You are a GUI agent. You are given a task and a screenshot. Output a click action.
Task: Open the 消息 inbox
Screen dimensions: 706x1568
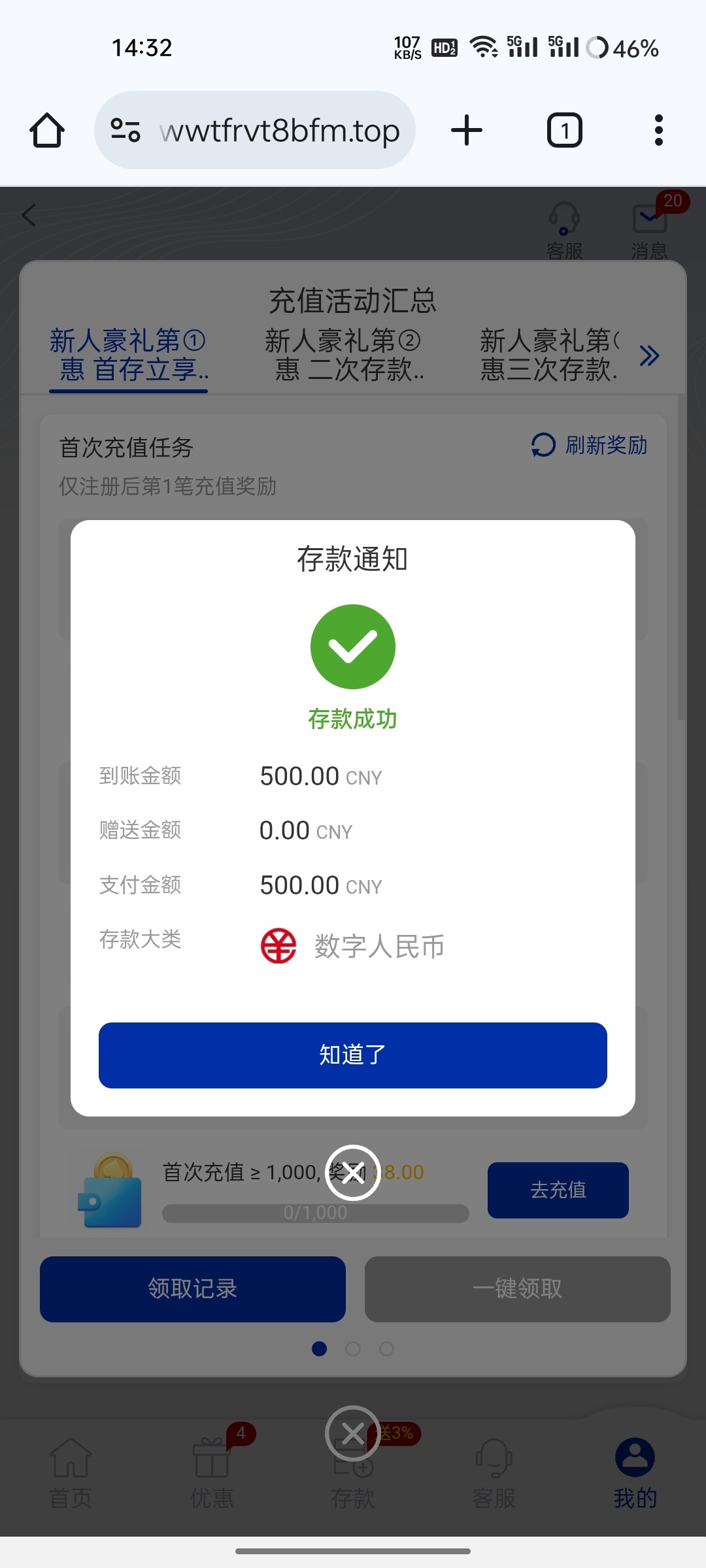649,230
